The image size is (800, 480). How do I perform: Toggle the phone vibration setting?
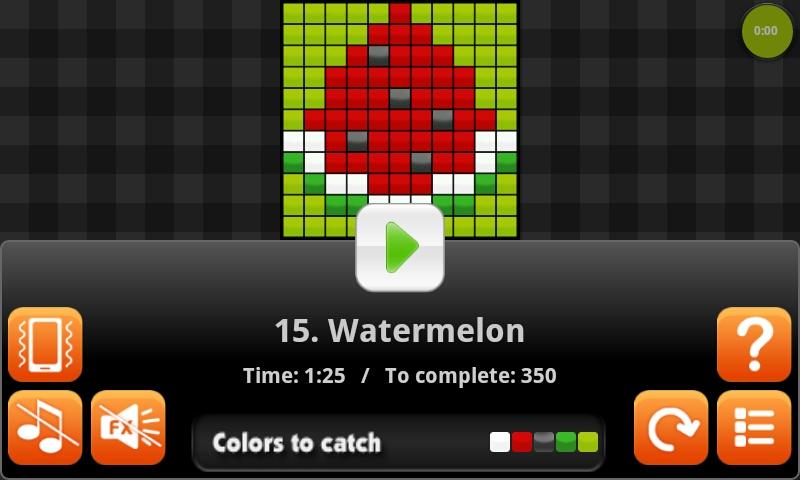pyautogui.click(x=45, y=345)
